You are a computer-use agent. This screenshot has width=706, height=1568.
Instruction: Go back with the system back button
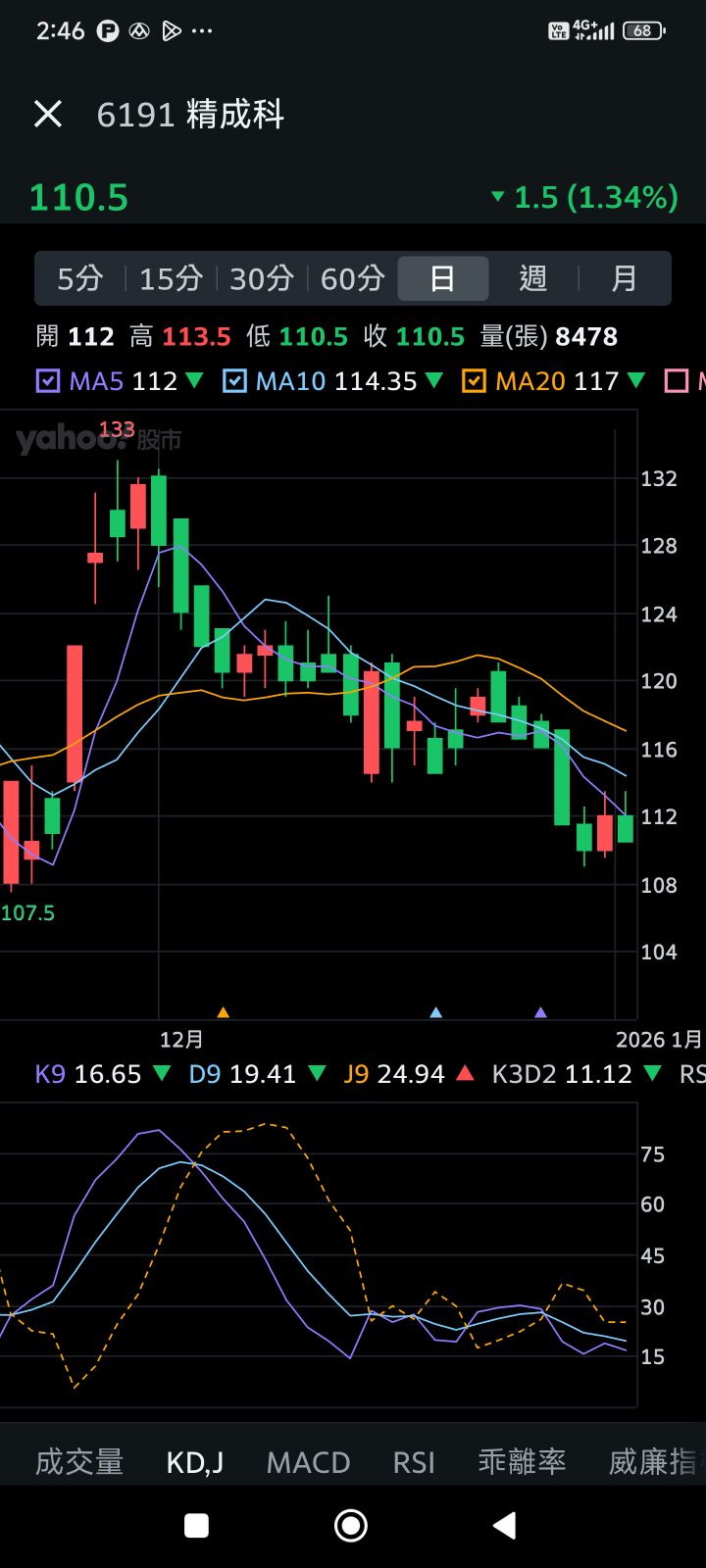[x=505, y=1525]
